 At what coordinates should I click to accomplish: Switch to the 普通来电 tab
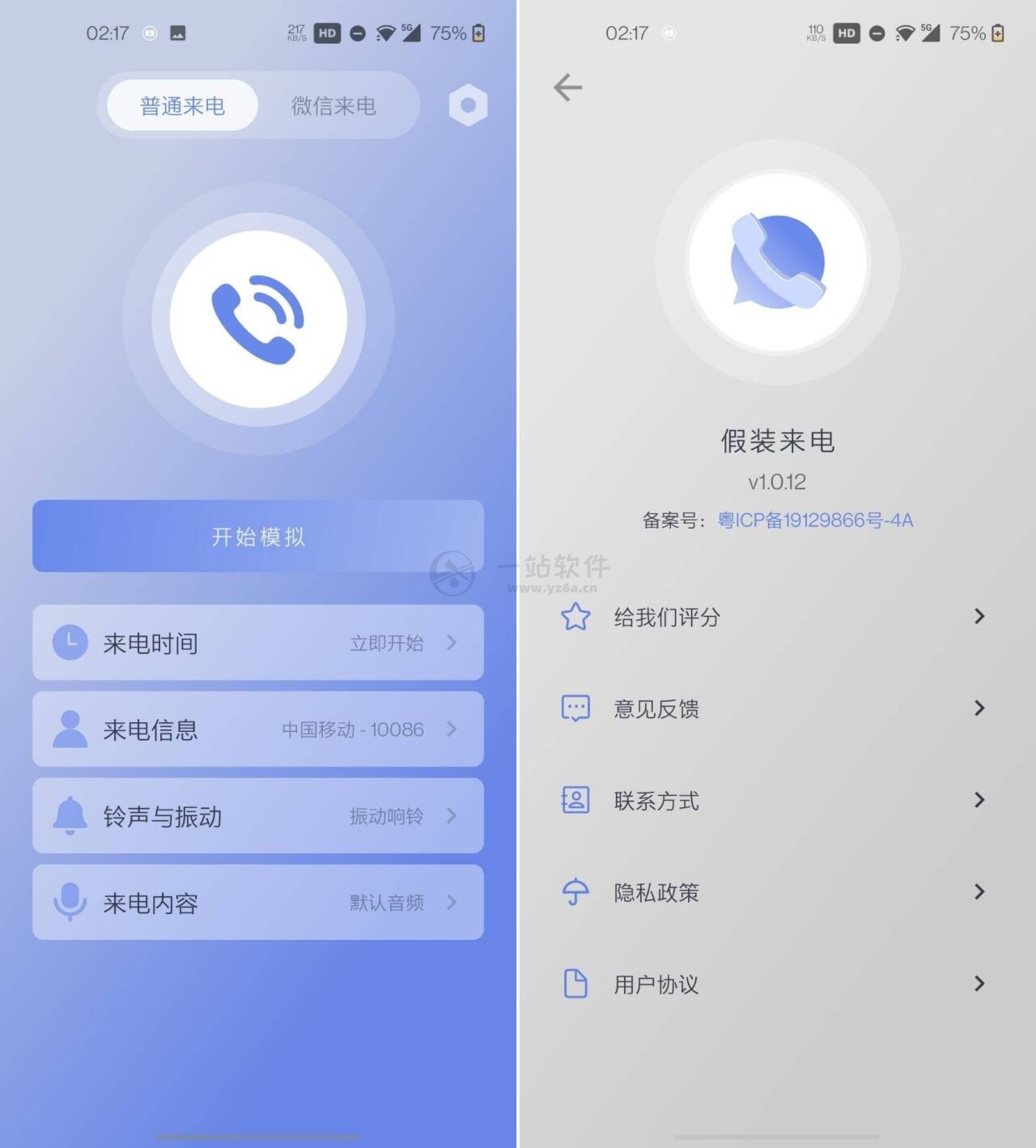coord(182,105)
